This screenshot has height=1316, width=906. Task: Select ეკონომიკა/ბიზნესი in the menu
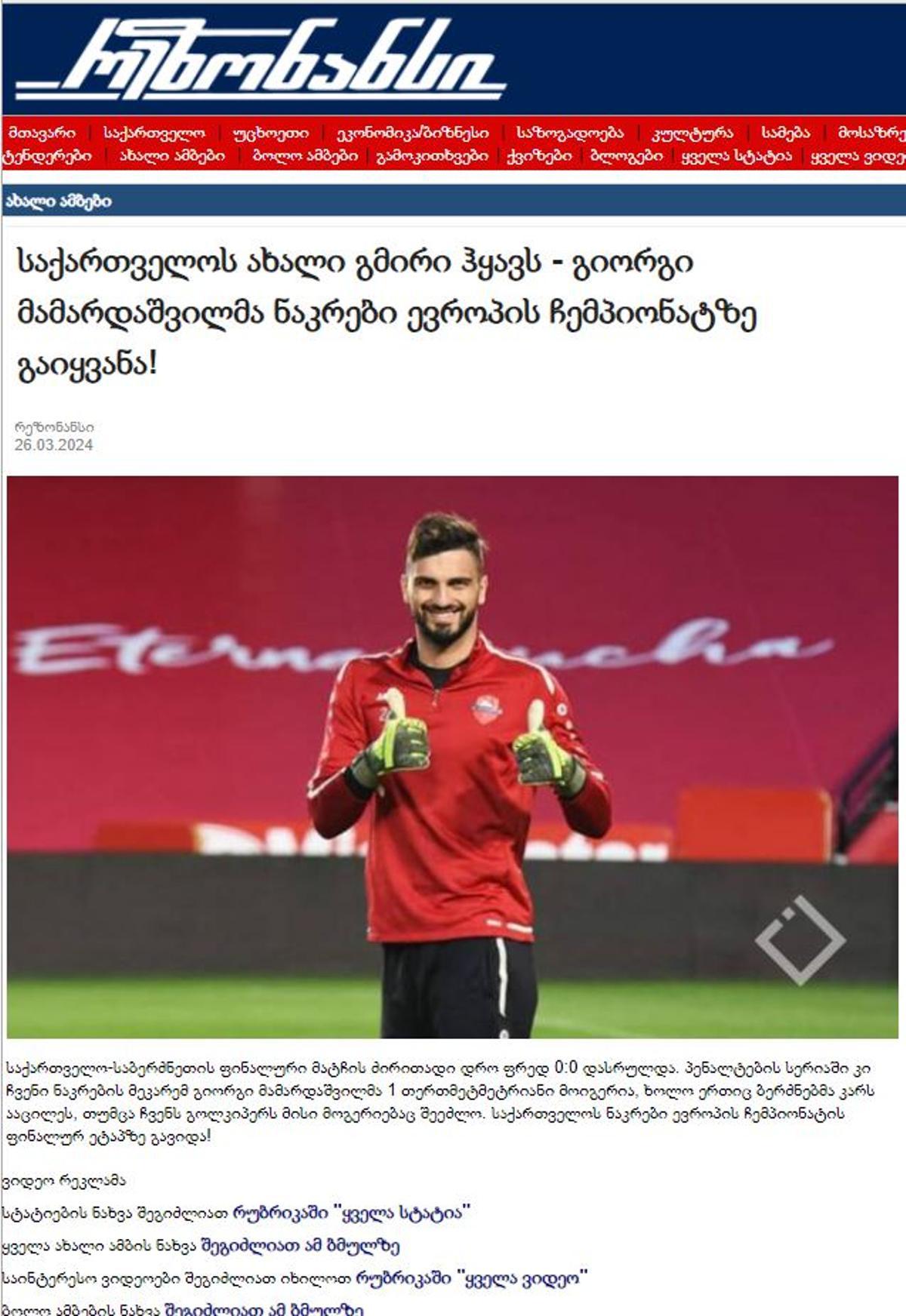pos(412,133)
